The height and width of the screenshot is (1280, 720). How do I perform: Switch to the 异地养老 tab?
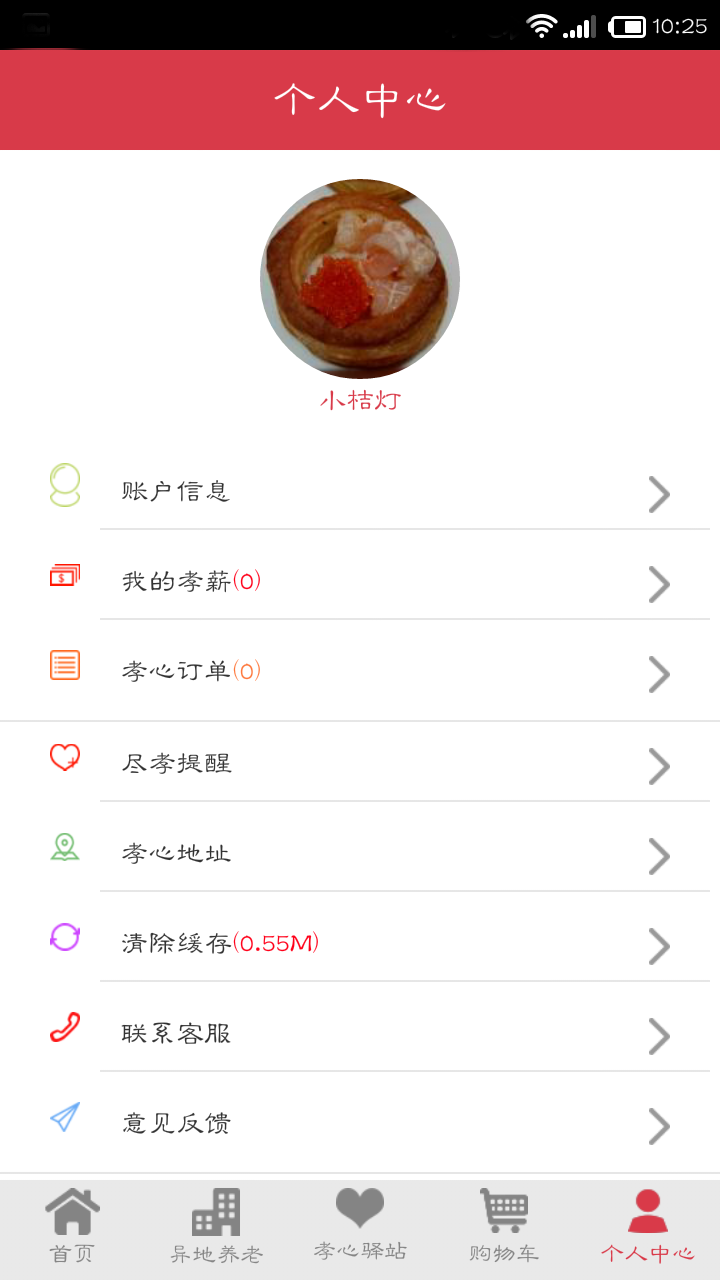point(216,1226)
